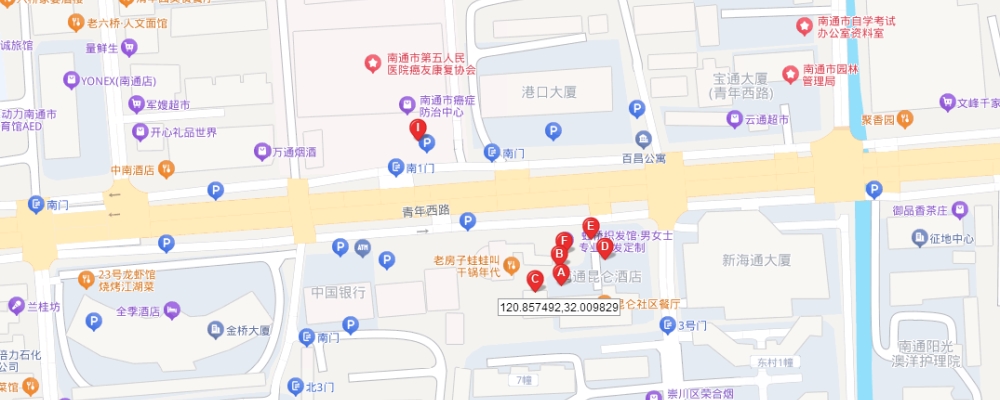The height and width of the screenshot is (400, 1000).
Task: Select the red marker labeled A
Action: tap(560, 271)
